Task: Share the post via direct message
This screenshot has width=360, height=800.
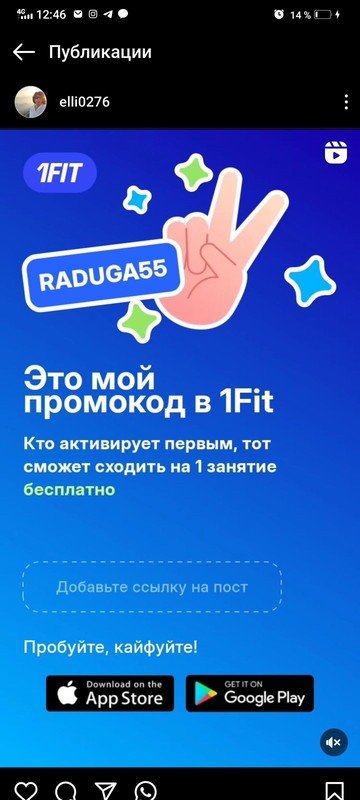Action: (106, 790)
